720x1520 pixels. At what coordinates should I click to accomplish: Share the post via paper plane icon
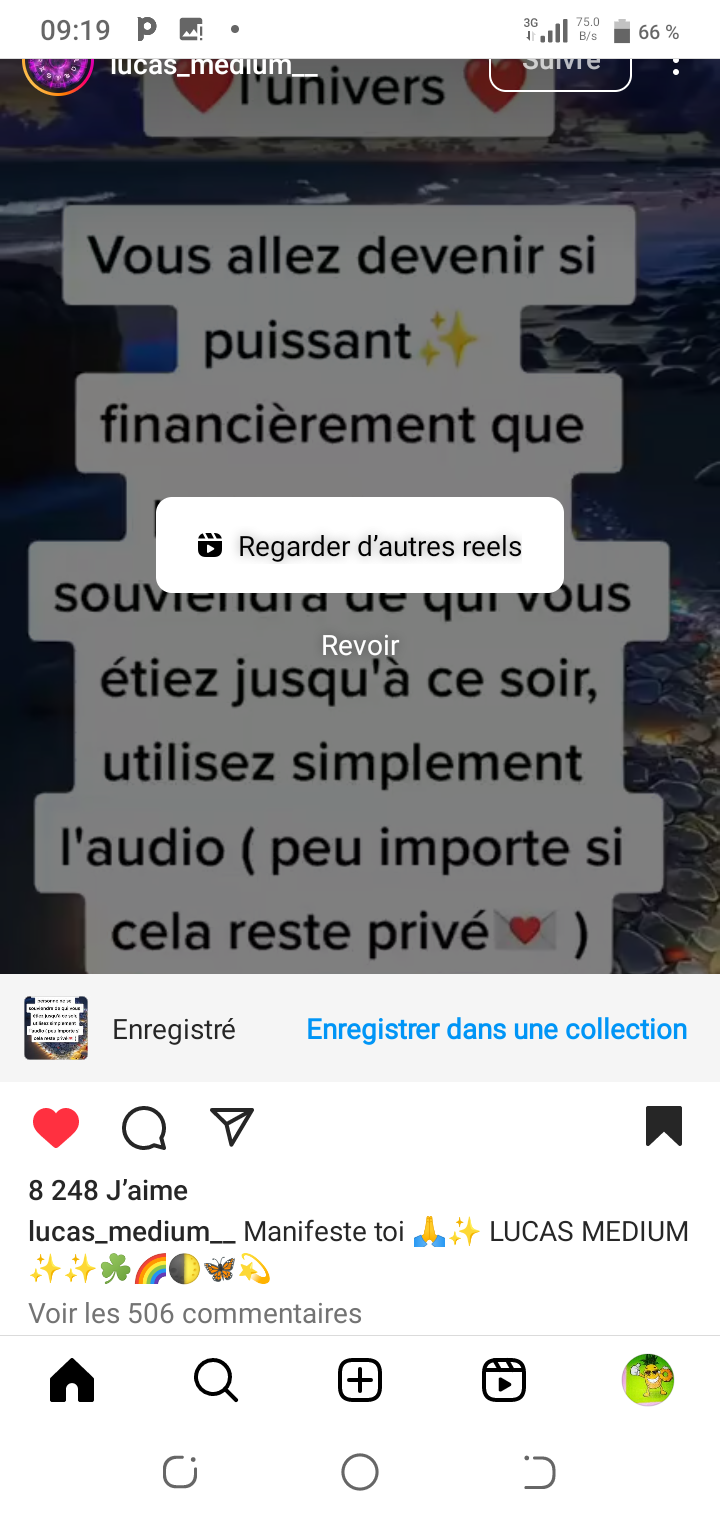[x=232, y=1127]
